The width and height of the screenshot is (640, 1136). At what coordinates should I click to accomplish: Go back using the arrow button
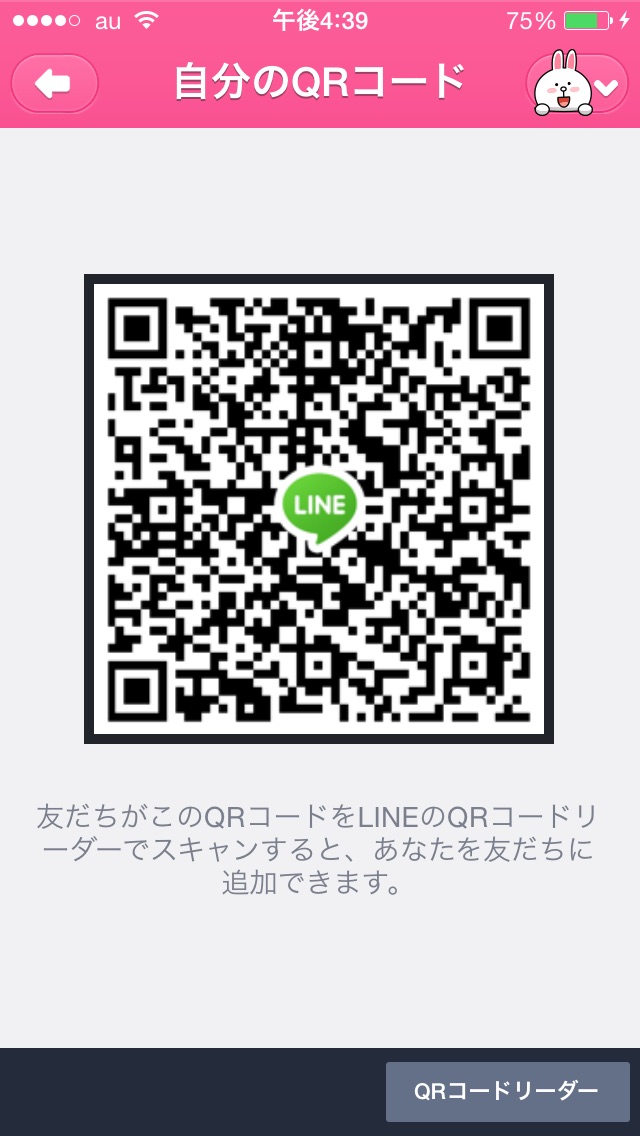pos(54,84)
